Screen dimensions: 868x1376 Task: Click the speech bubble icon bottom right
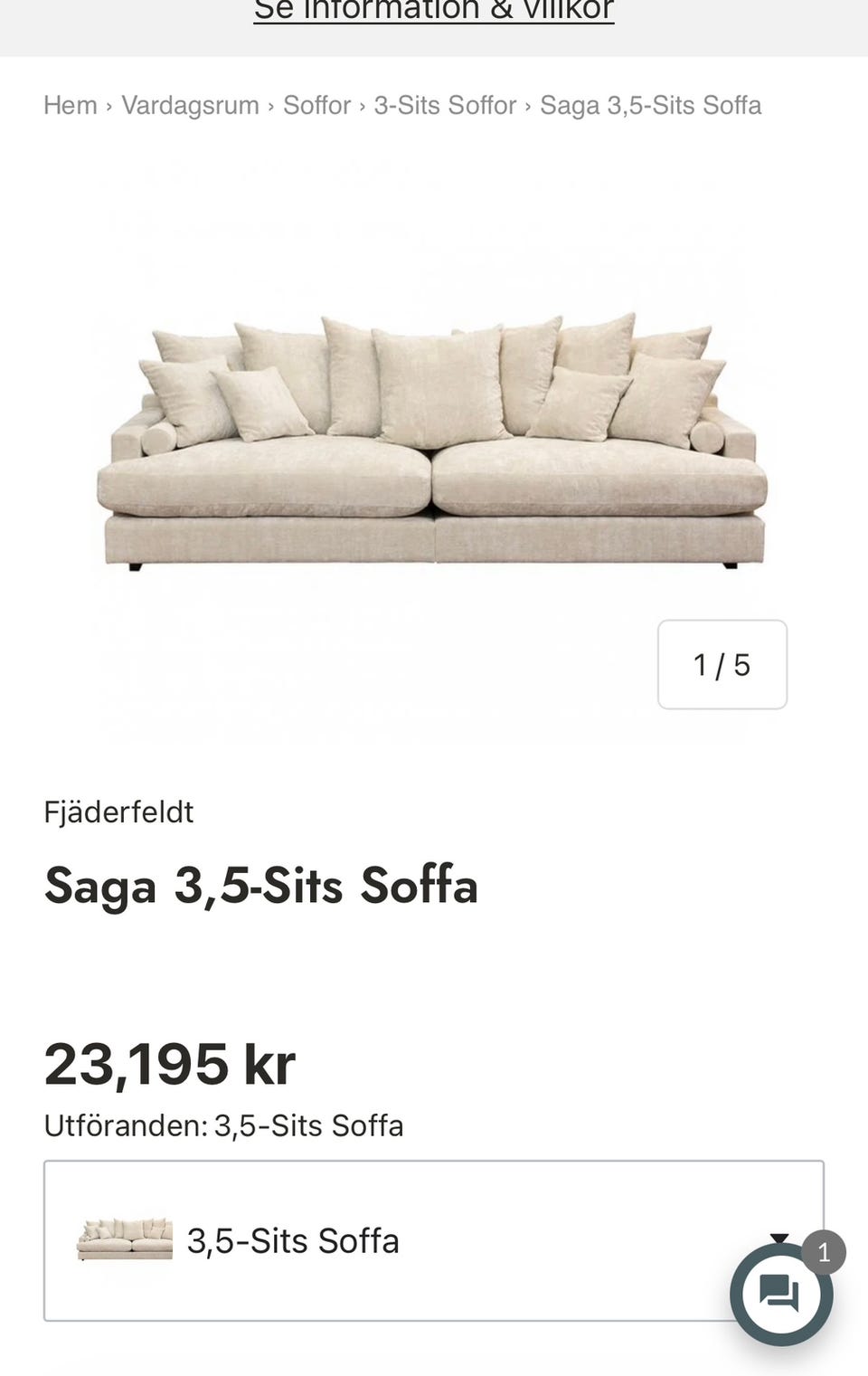[783, 1292]
